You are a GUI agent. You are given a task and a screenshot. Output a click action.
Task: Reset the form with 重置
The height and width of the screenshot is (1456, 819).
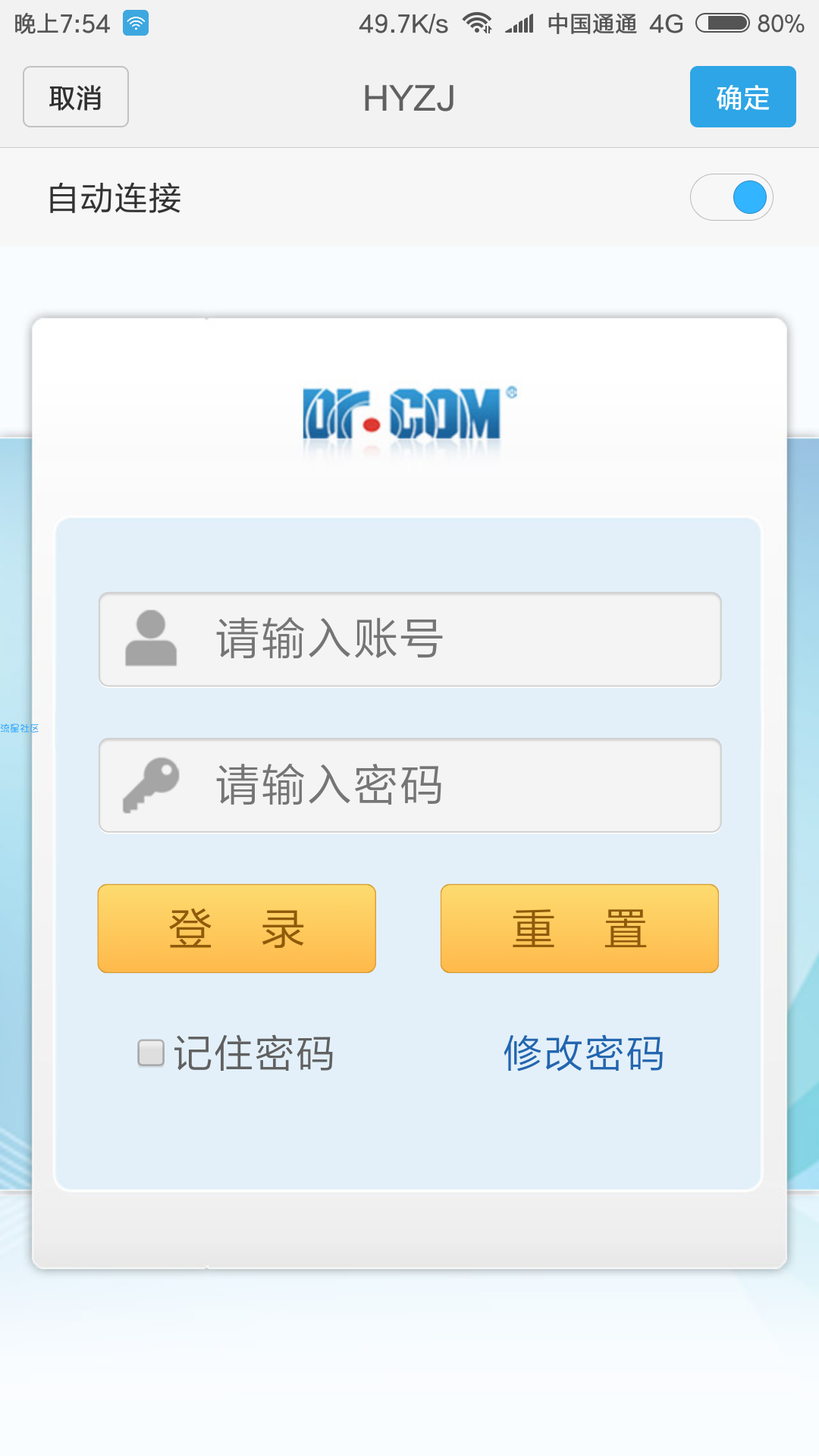click(x=579, y=928)
